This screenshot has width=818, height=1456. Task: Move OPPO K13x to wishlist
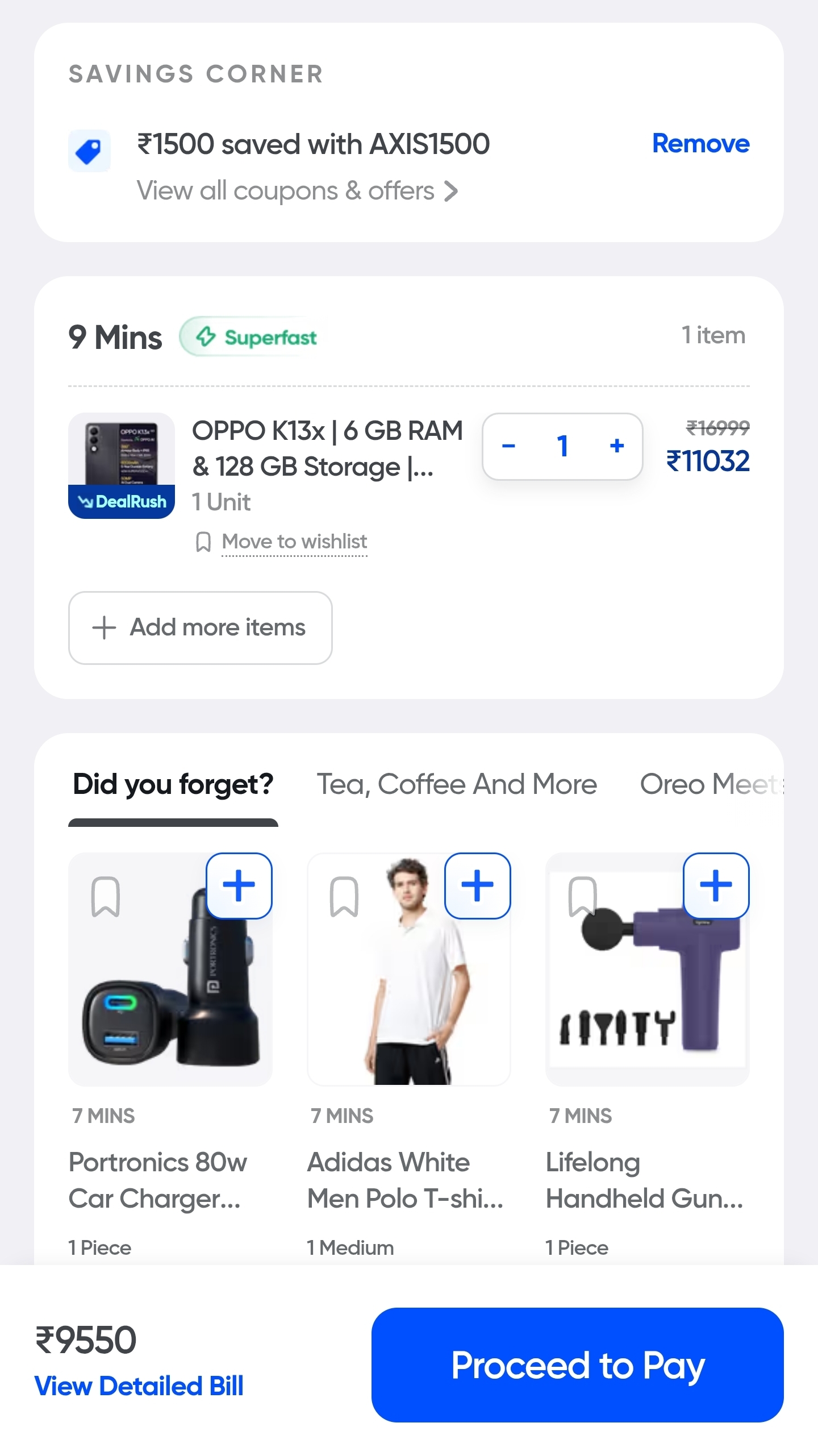pos(294,542)
